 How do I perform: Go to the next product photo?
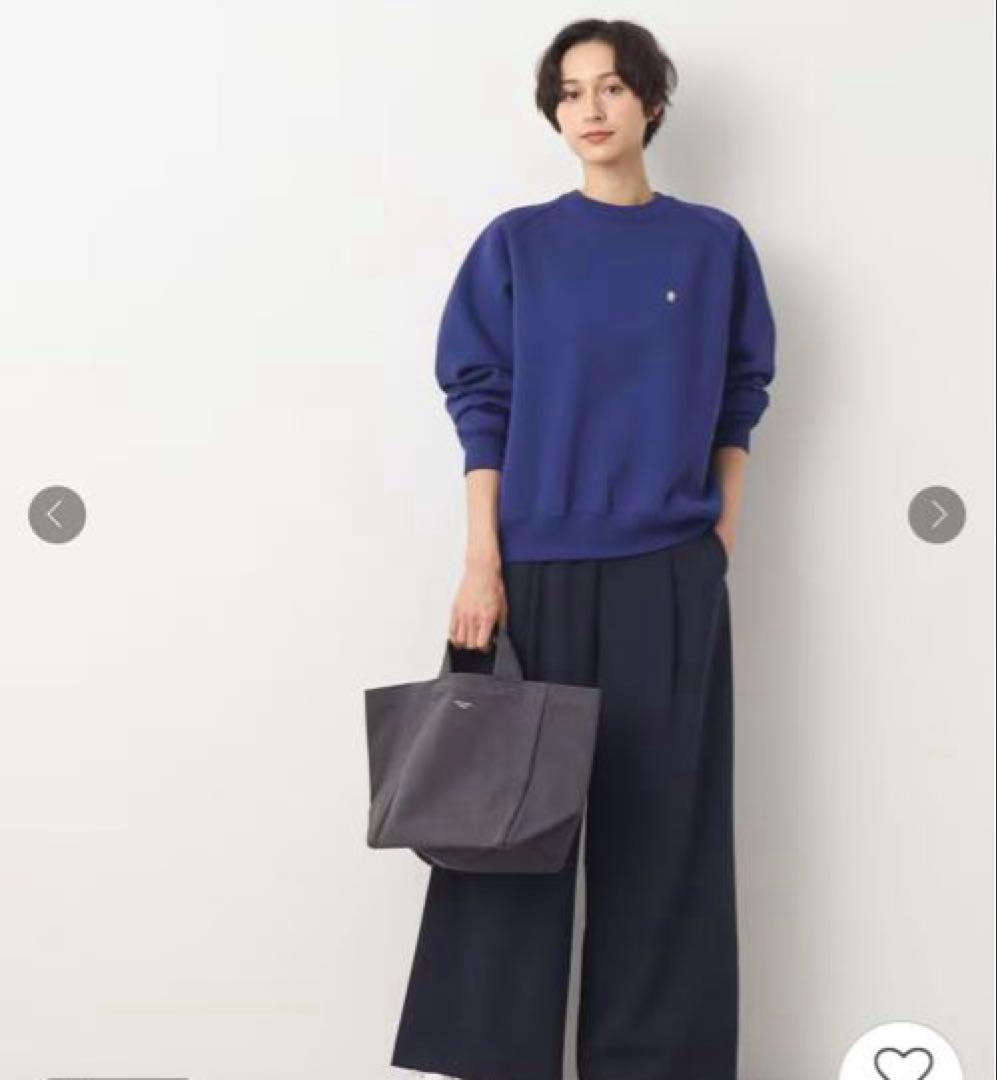point(936,515)
